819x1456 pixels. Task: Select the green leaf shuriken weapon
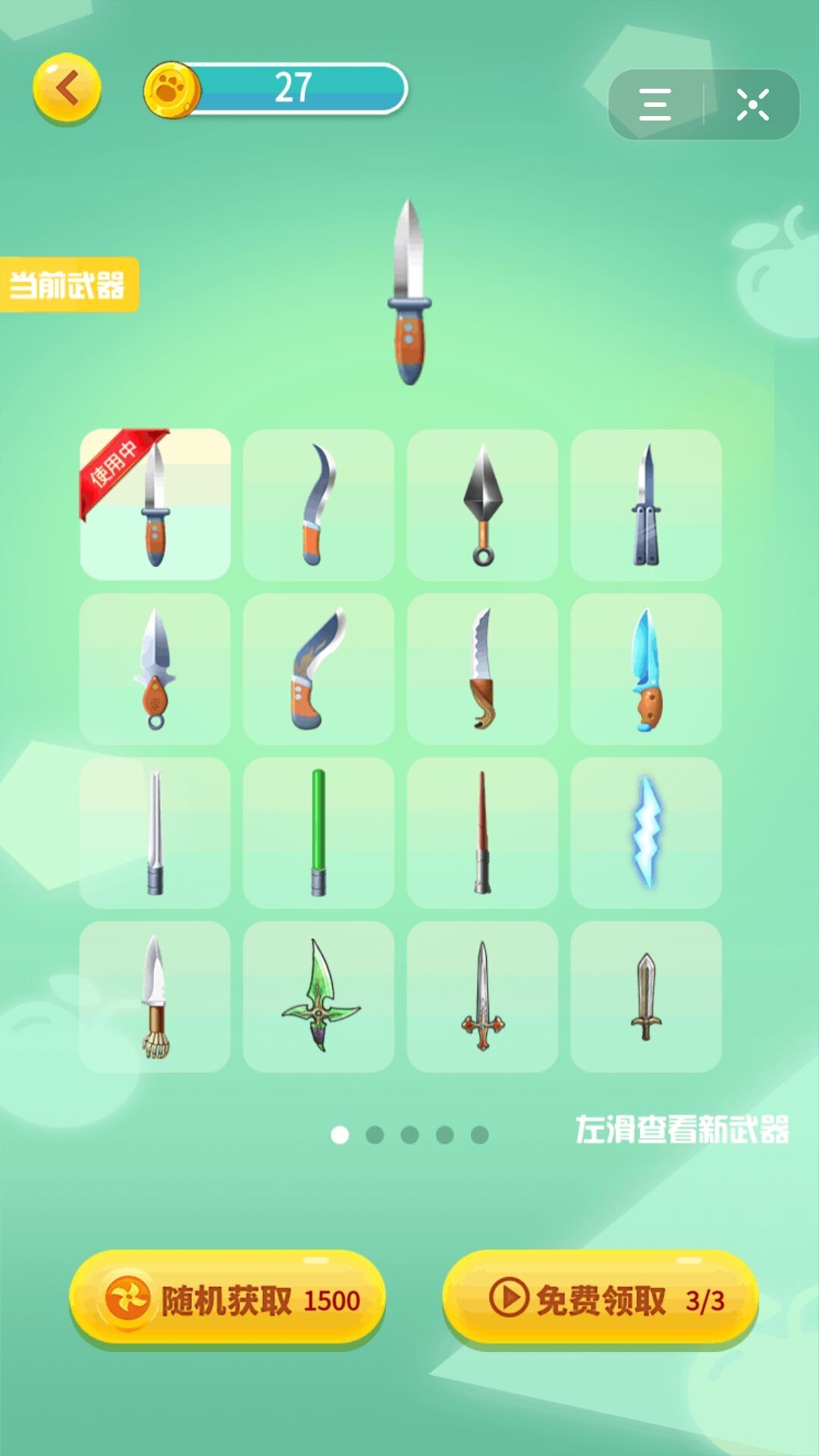pyautogui.click(x=318, y=996)
